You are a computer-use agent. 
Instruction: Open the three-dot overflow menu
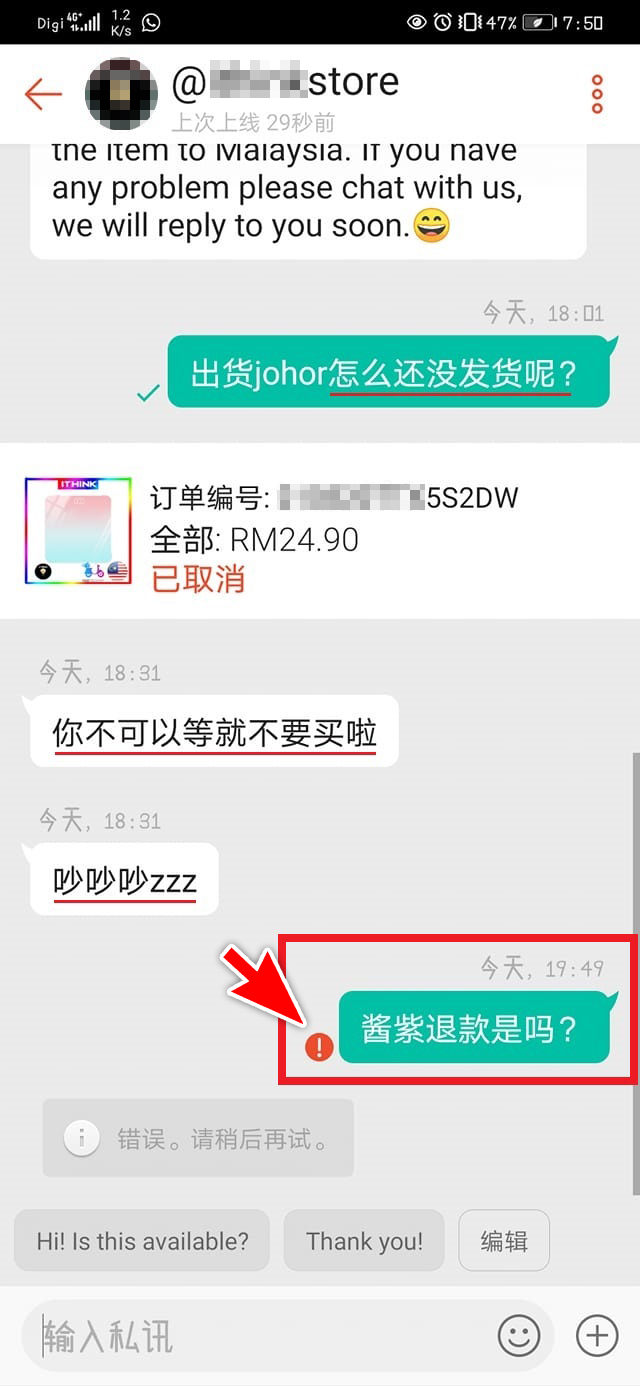click(597, 94)
